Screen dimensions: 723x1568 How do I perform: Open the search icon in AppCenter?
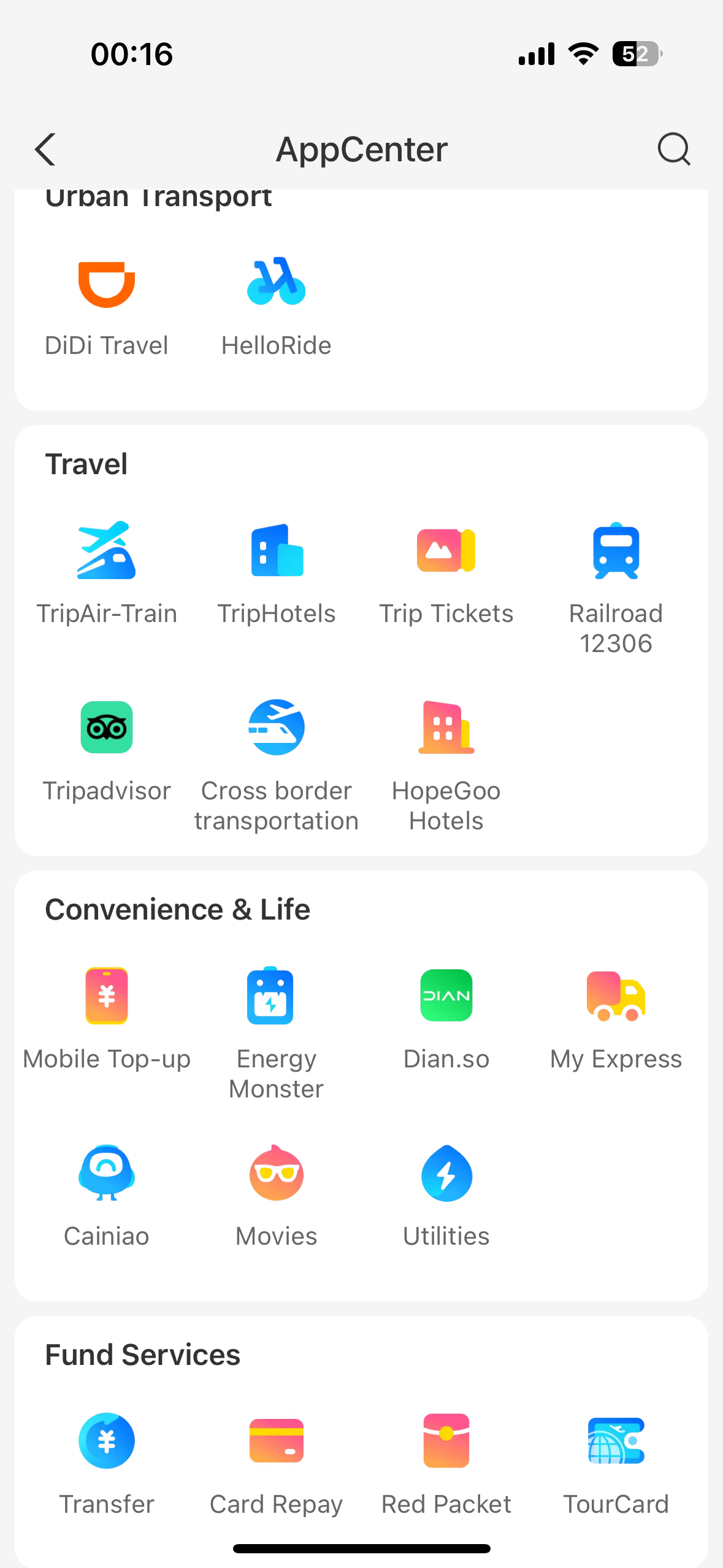click(x=673, y=149)
